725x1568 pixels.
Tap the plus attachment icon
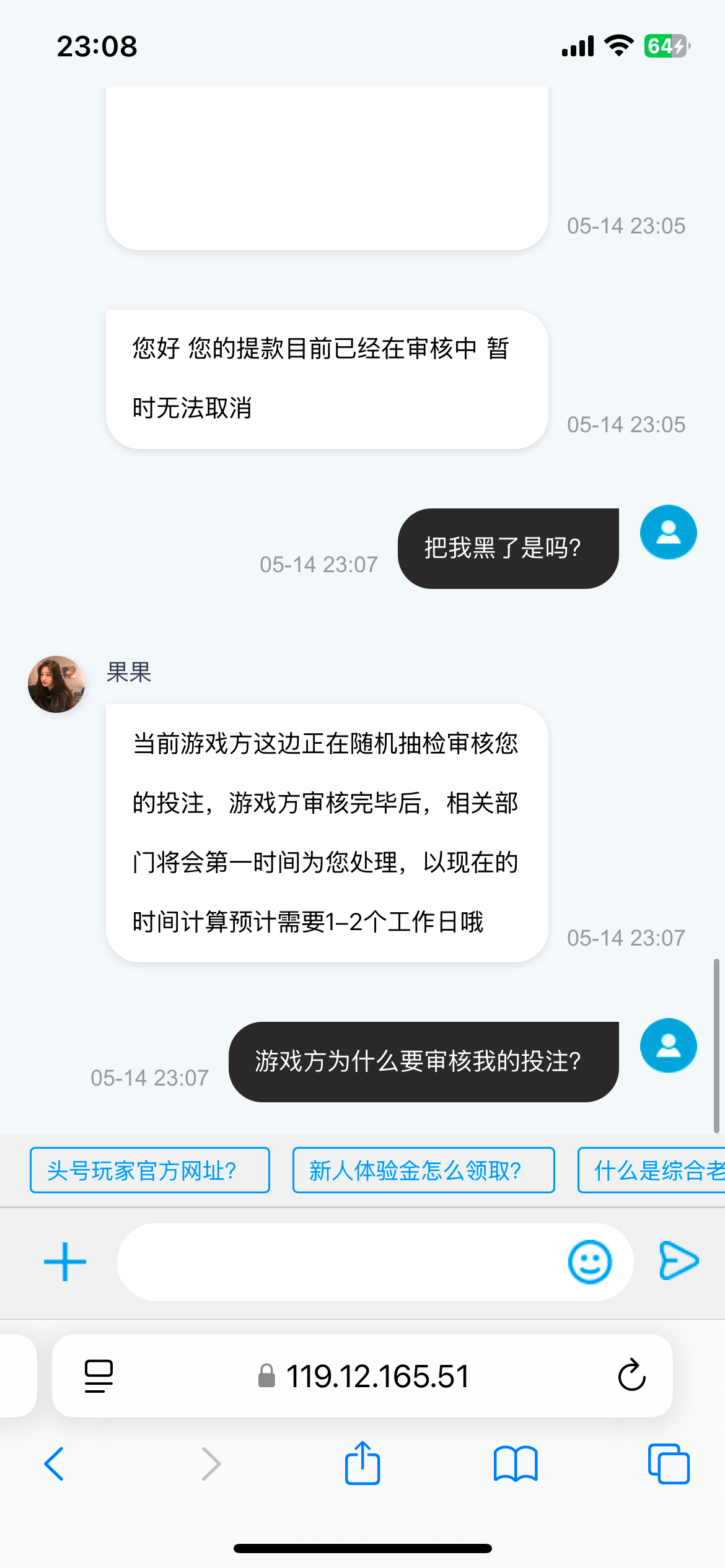coord(65,1261)
